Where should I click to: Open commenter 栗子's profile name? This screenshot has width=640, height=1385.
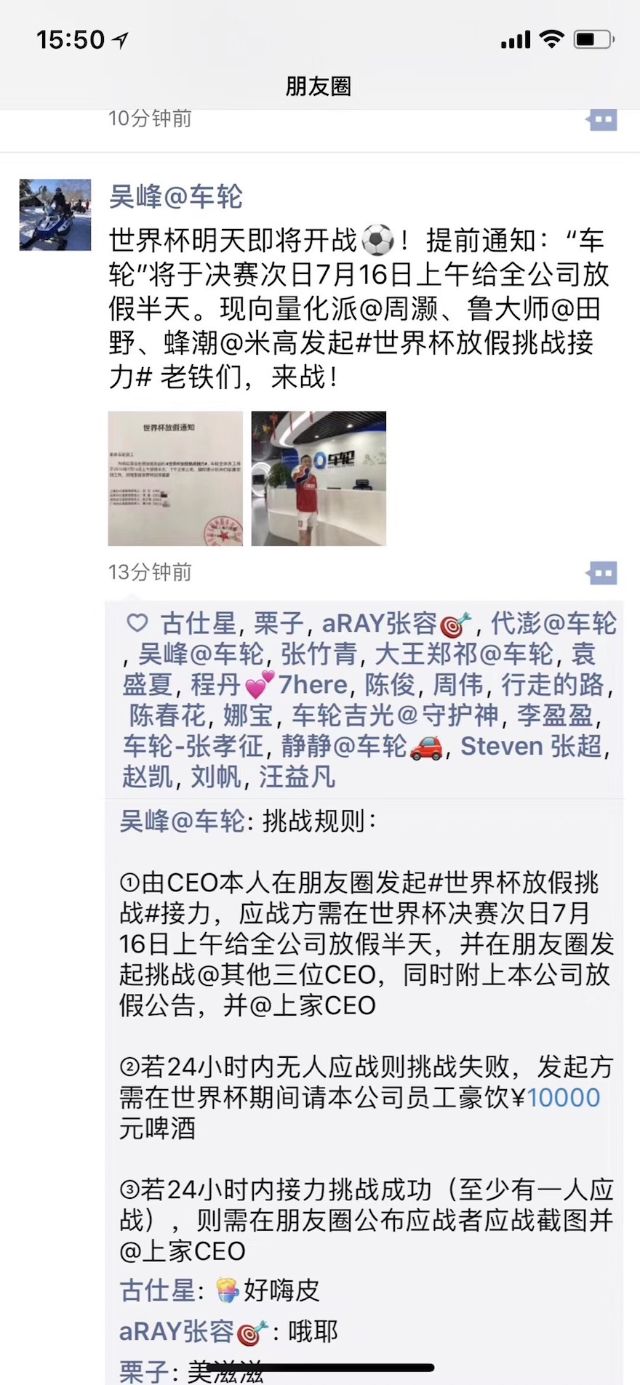coord(142,1372)
